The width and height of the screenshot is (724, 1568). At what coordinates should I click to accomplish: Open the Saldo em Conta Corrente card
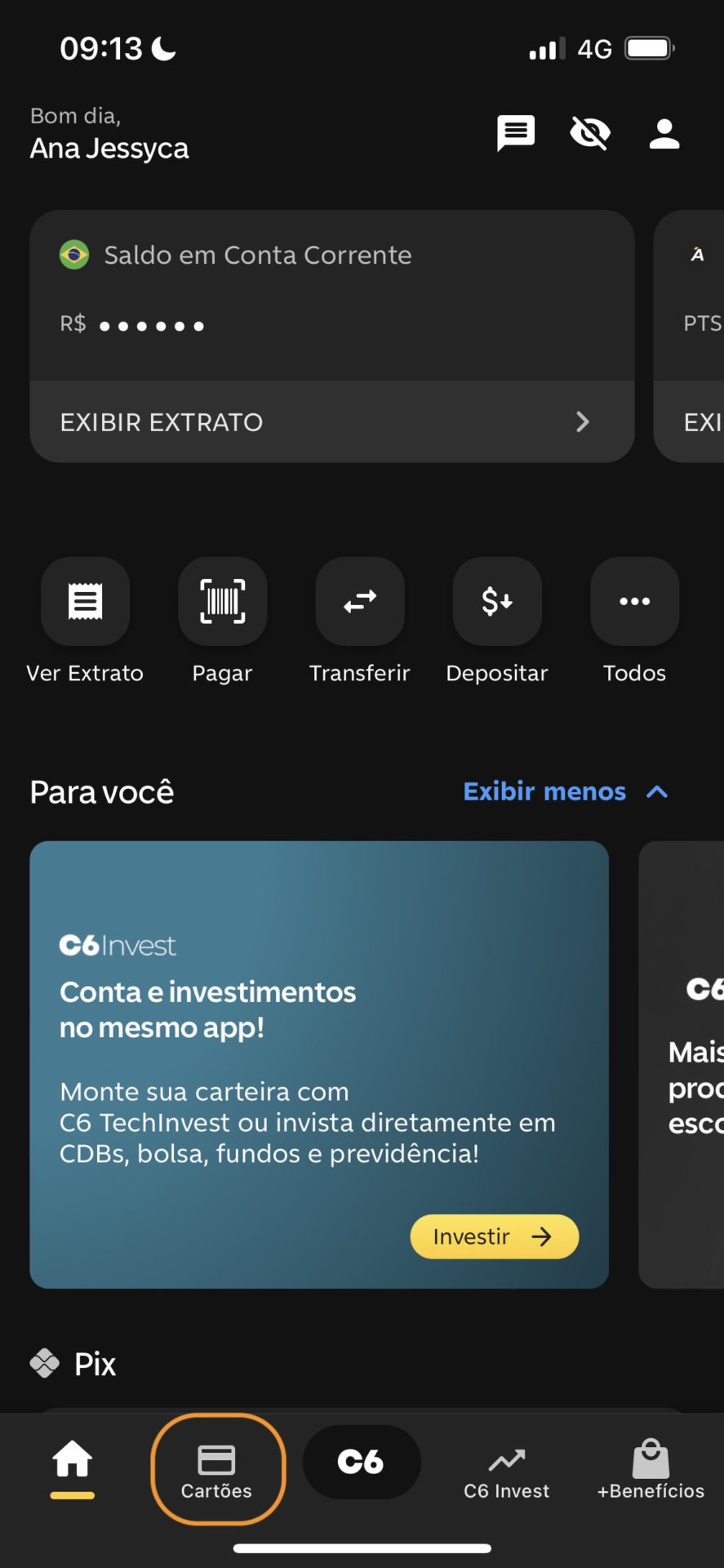(332, 296)
